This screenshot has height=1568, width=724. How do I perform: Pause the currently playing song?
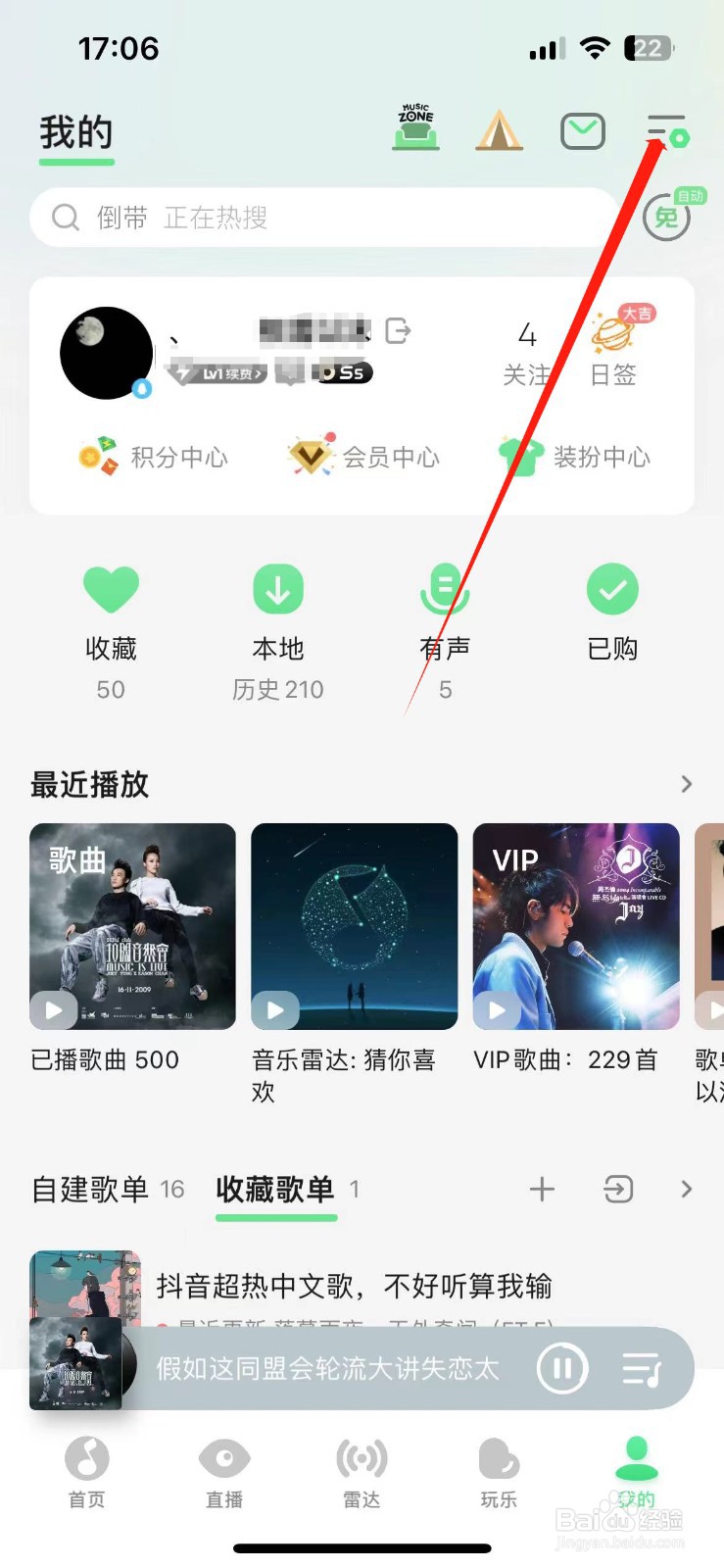click(561, 1368)
